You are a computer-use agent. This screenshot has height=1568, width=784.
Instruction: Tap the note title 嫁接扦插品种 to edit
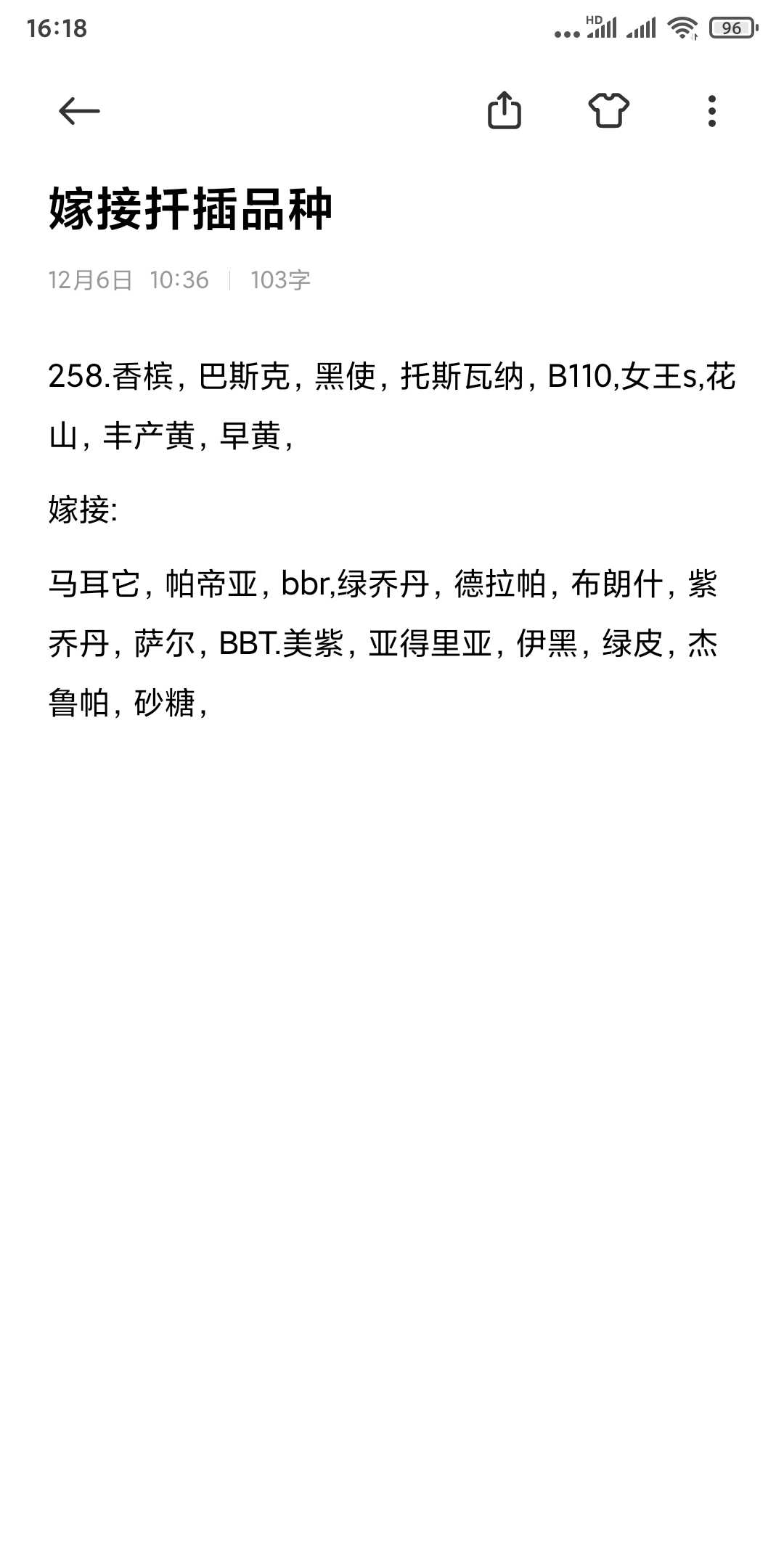(x=190, y=209)
